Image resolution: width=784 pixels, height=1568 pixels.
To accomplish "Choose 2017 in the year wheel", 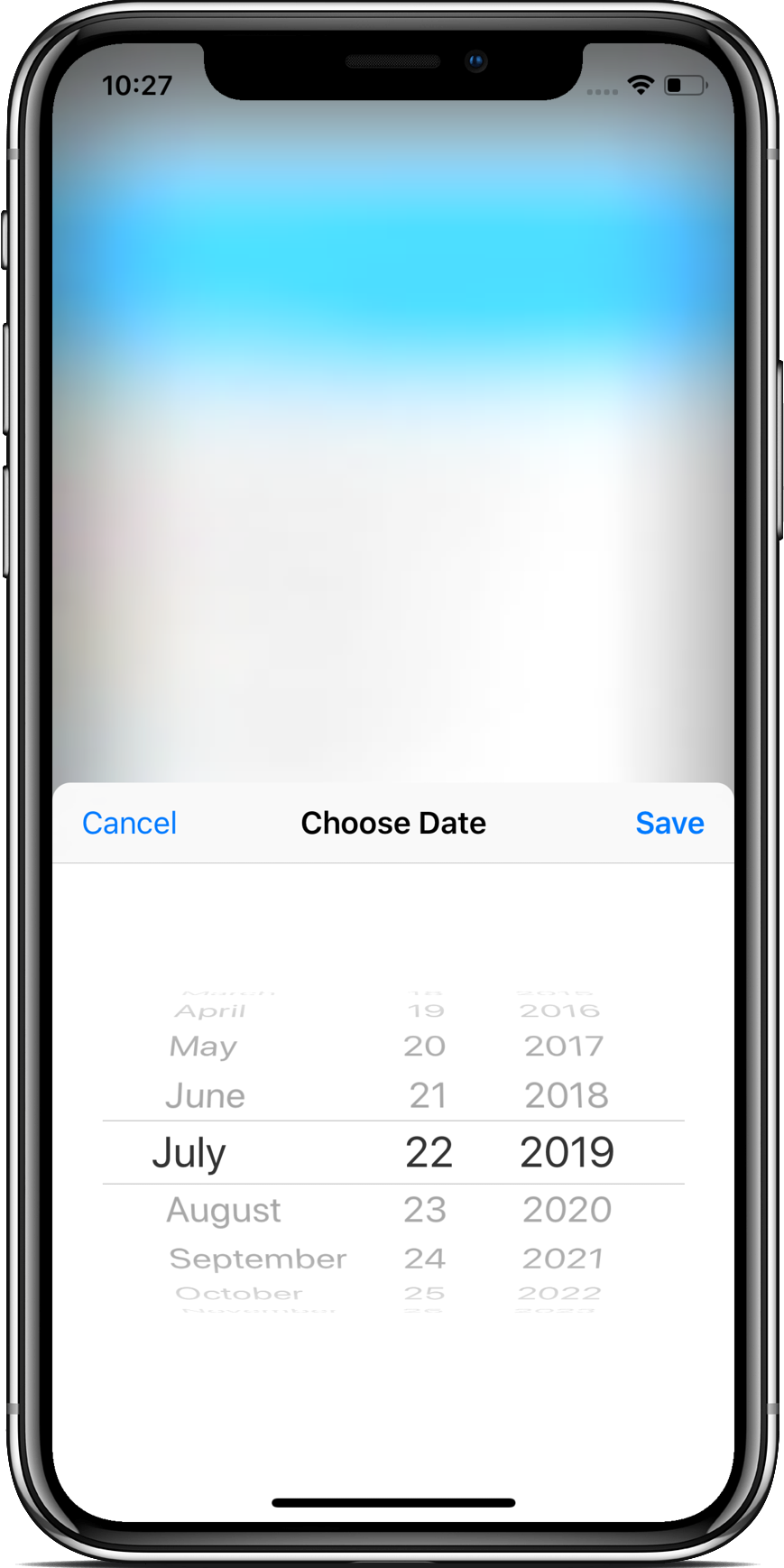I will point(564,1047).
